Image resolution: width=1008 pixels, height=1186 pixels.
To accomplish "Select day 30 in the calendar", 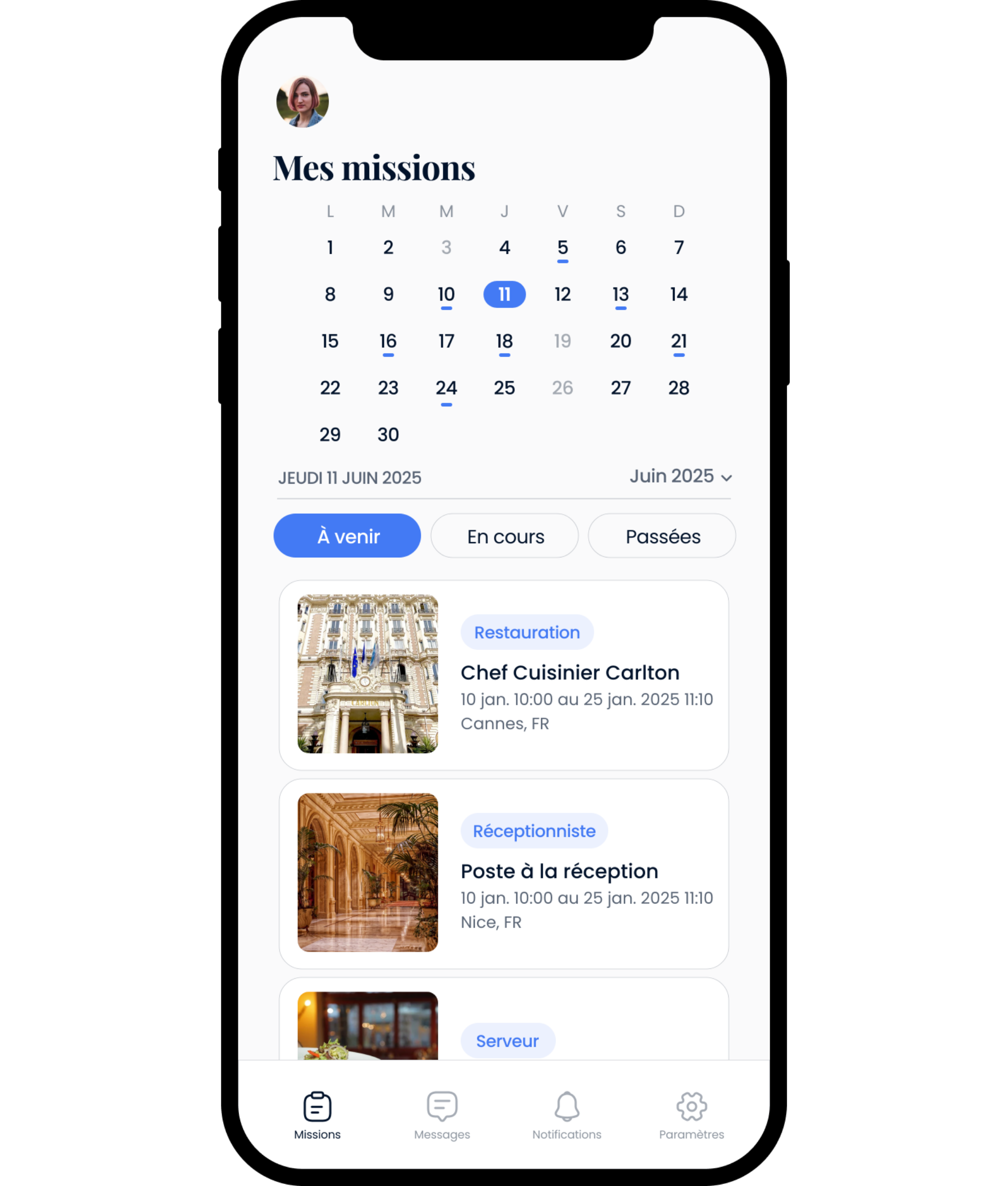I will [x=388, y=435].
